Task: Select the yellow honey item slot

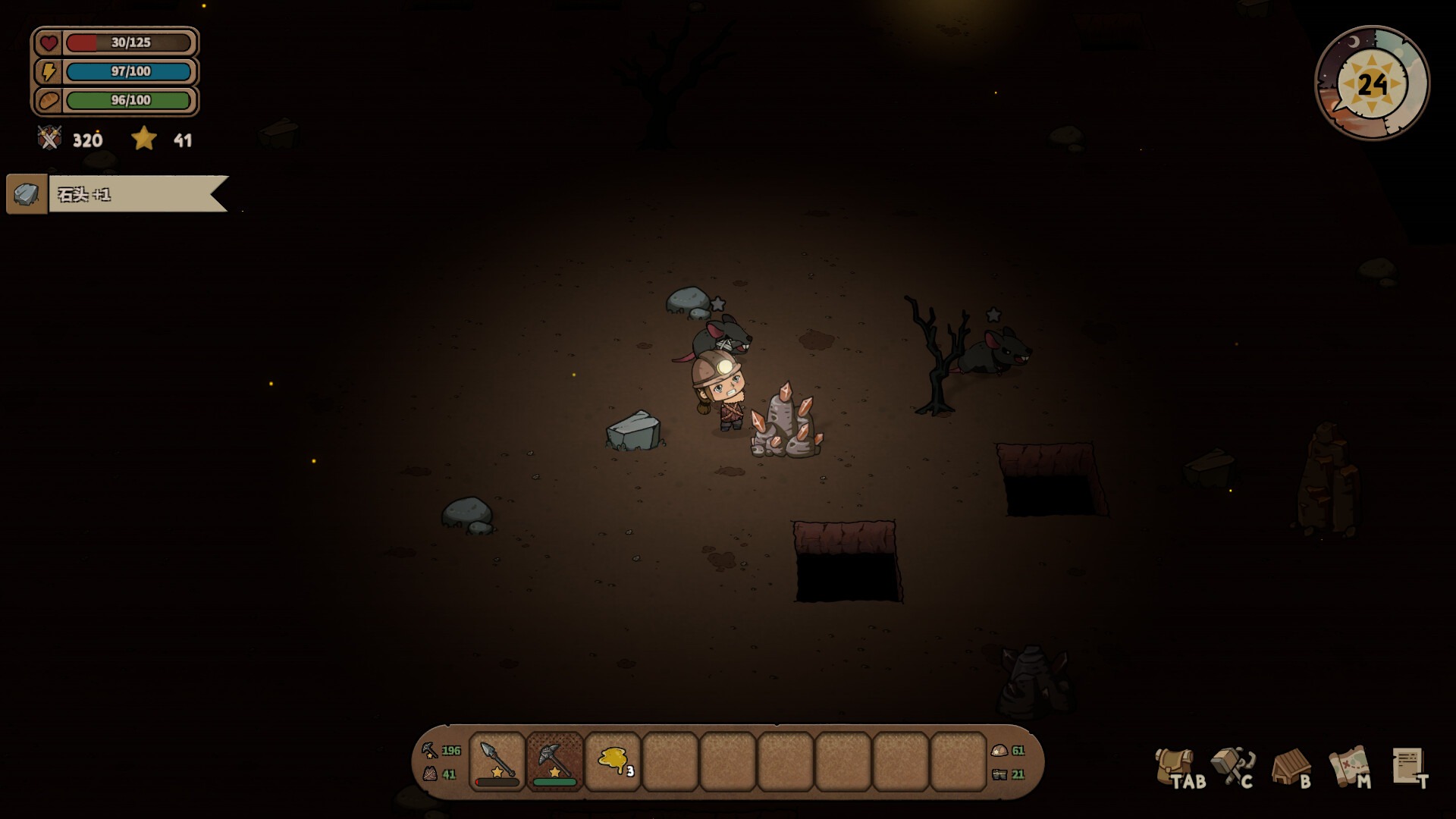Action: (x=613, y=761)
